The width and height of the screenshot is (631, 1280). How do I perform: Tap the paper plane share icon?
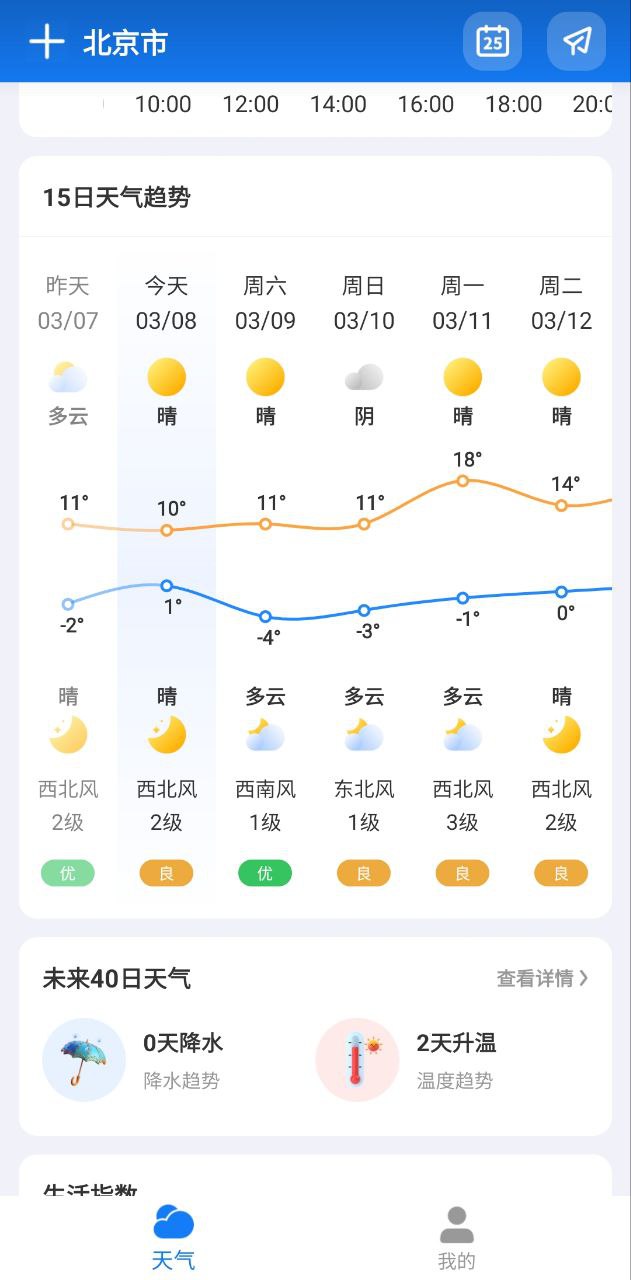577,42
